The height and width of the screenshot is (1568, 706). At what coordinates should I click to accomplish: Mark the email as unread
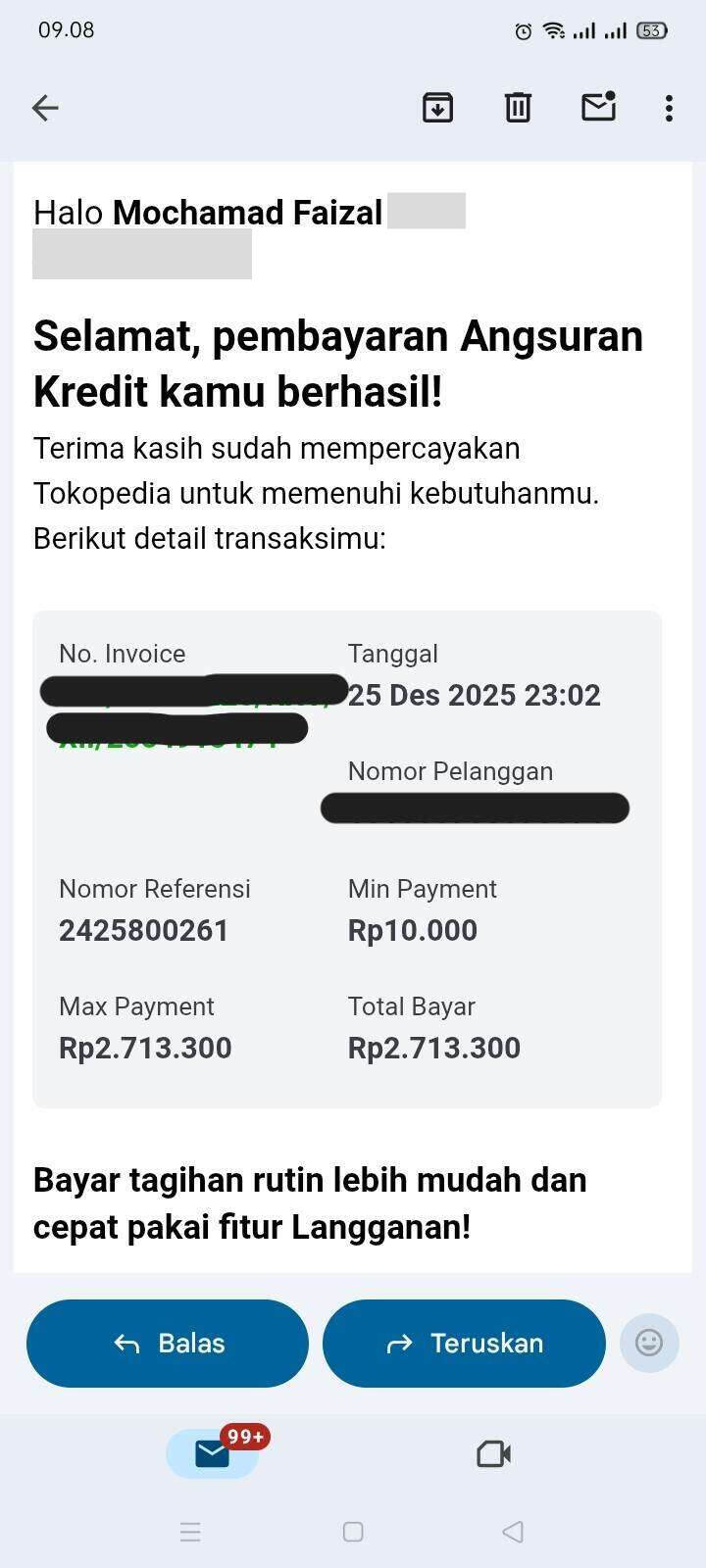pyautogui.click(x=598, y=106)
